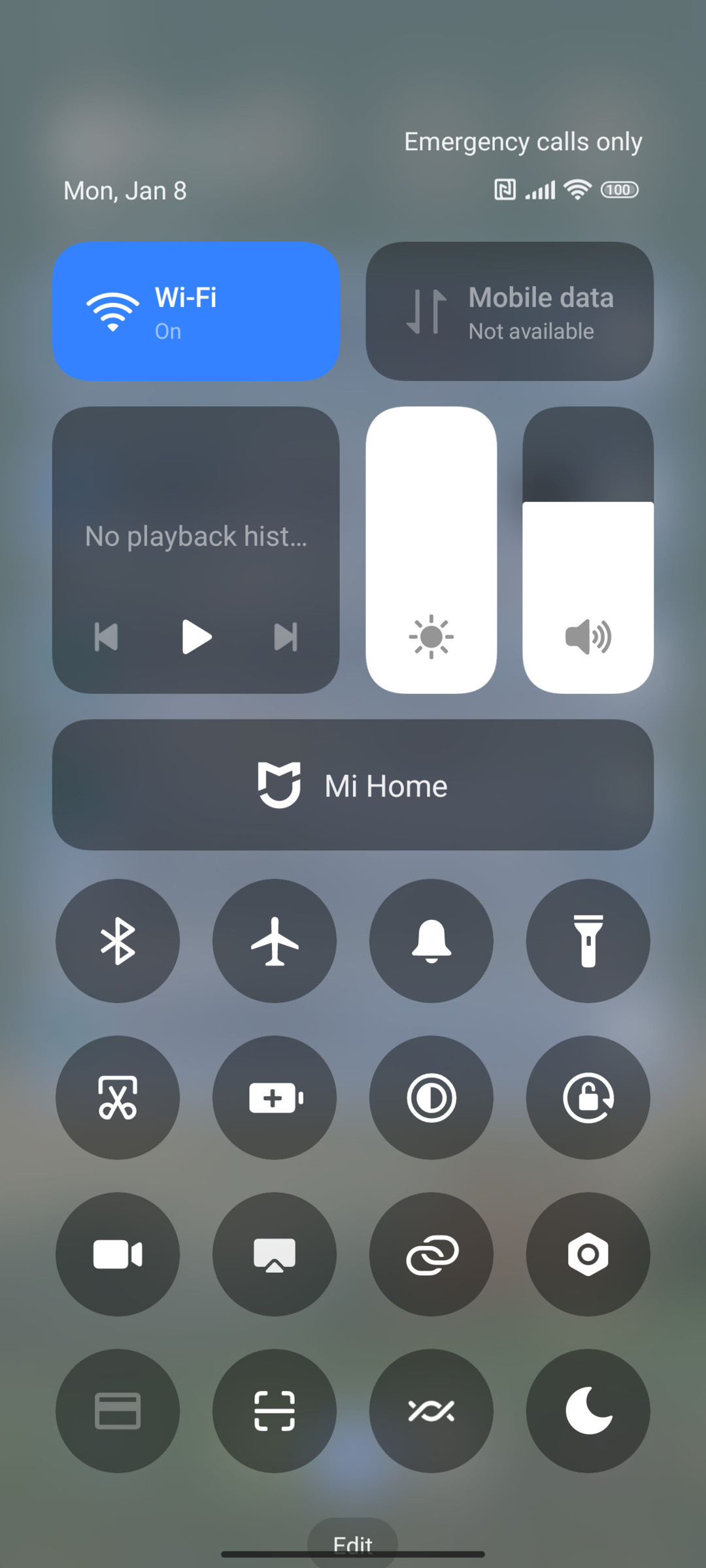The width and height of the screenshot is (706, 1568).
Task: Take a screenshot with the scissors icon
Action: 118,1098
